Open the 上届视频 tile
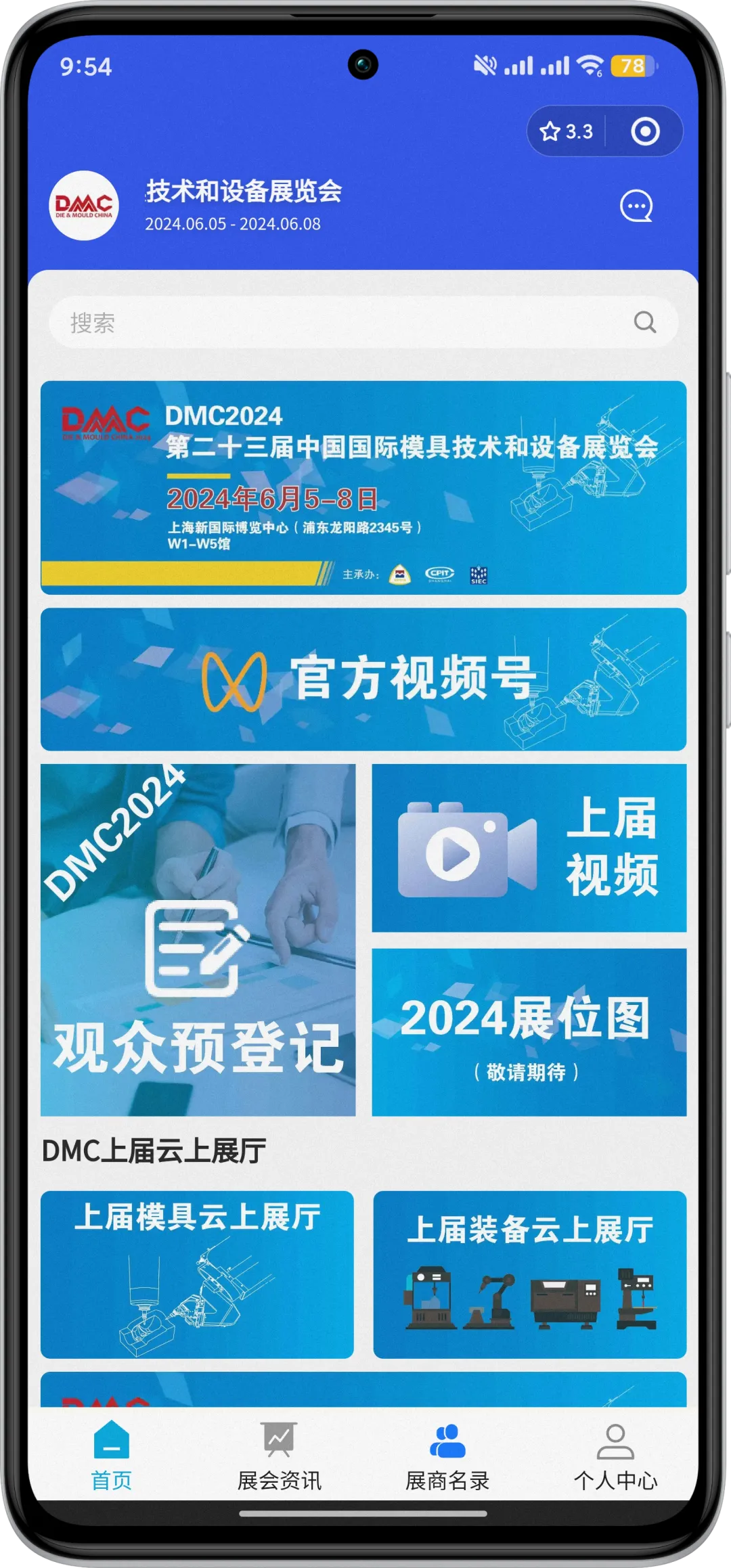 click(529, 848)
